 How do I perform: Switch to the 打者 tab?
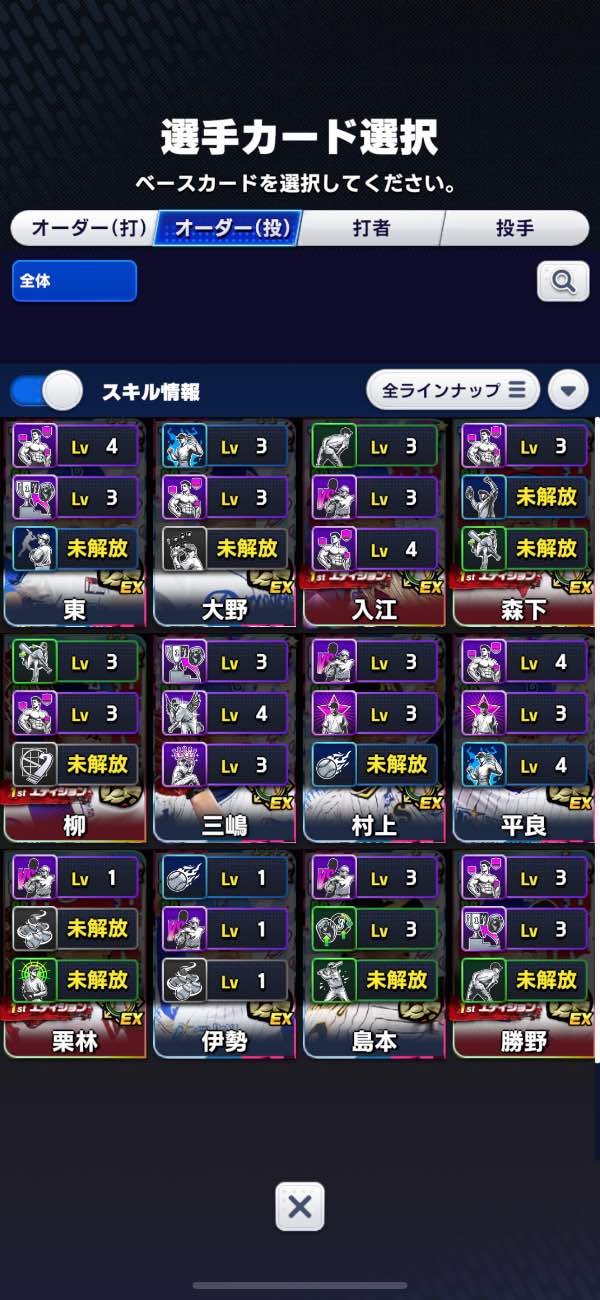[371, 228]
